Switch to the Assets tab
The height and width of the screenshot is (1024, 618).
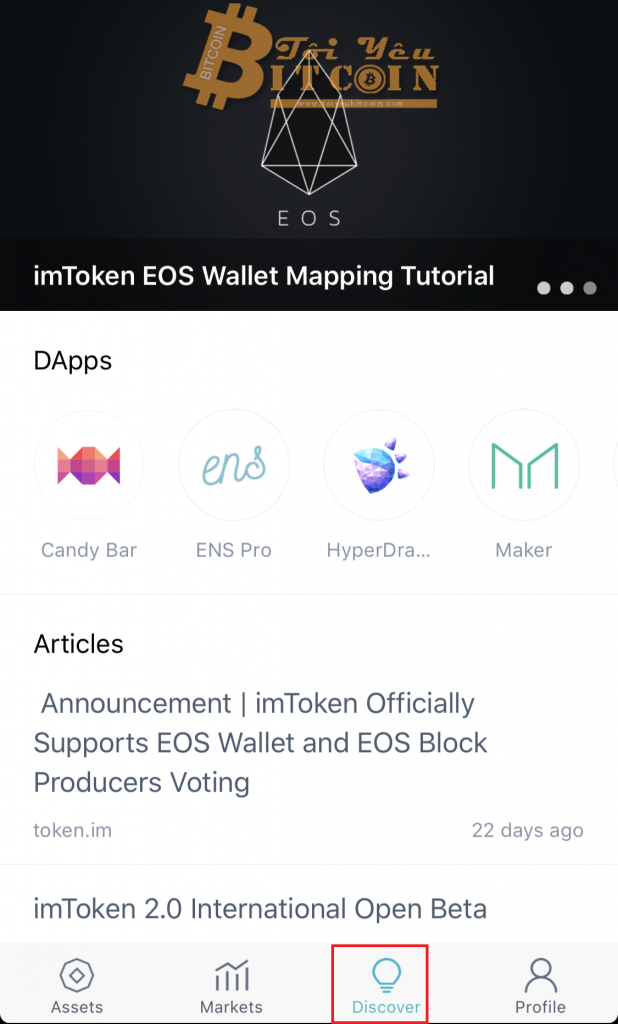pyautogui.click(x=77, y=986)
